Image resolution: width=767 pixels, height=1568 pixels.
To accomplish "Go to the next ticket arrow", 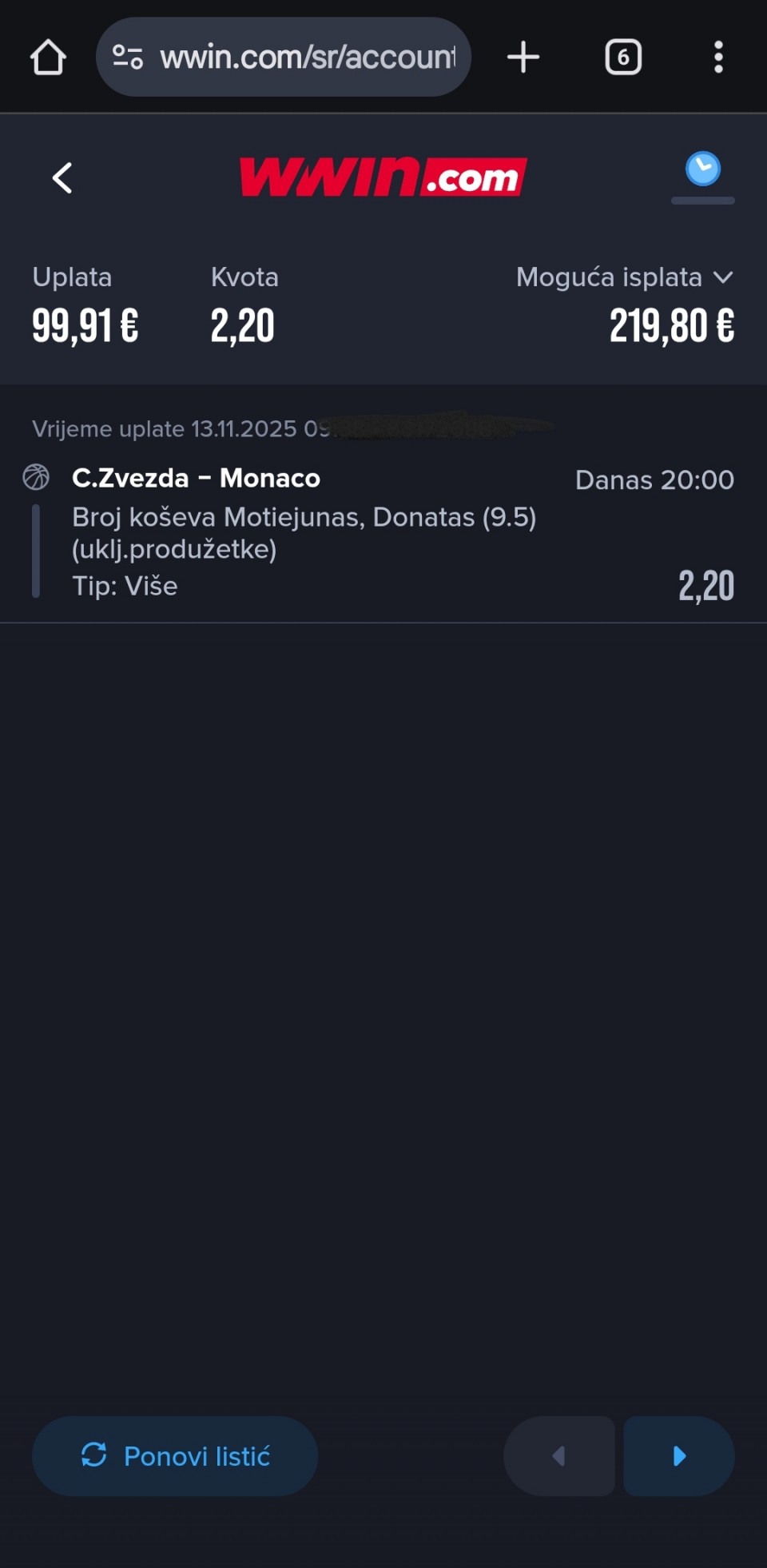I will (x=679, y=1456).
